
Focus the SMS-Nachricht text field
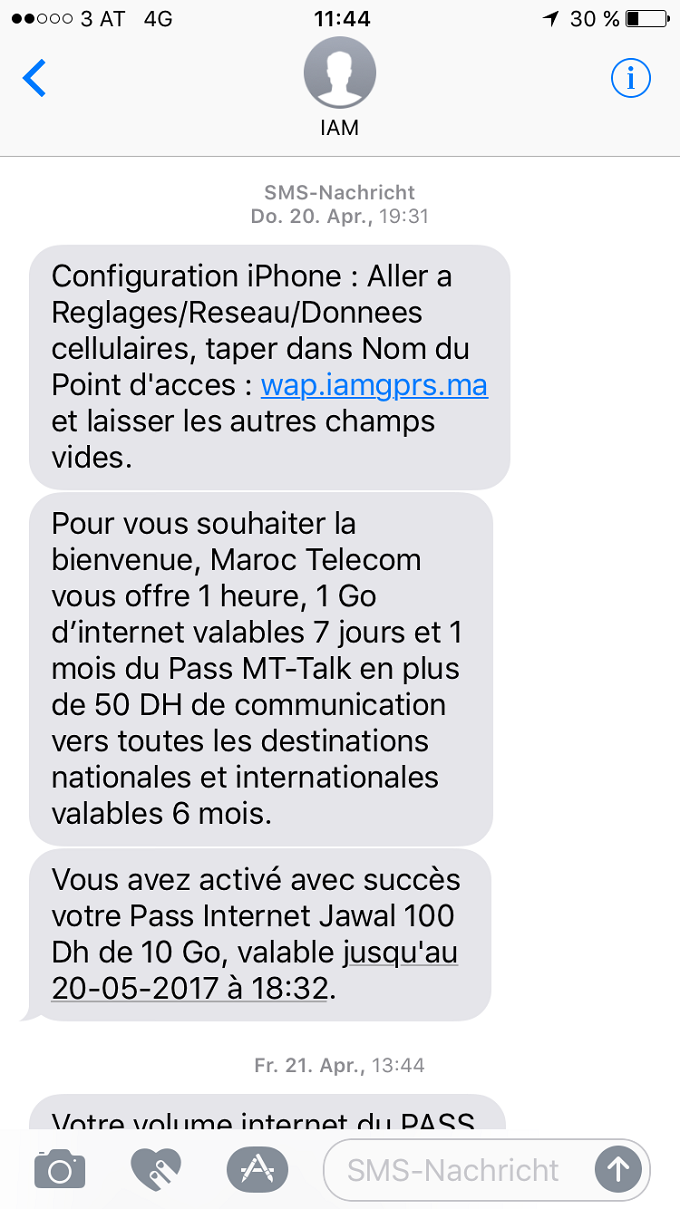(460, 1169)
